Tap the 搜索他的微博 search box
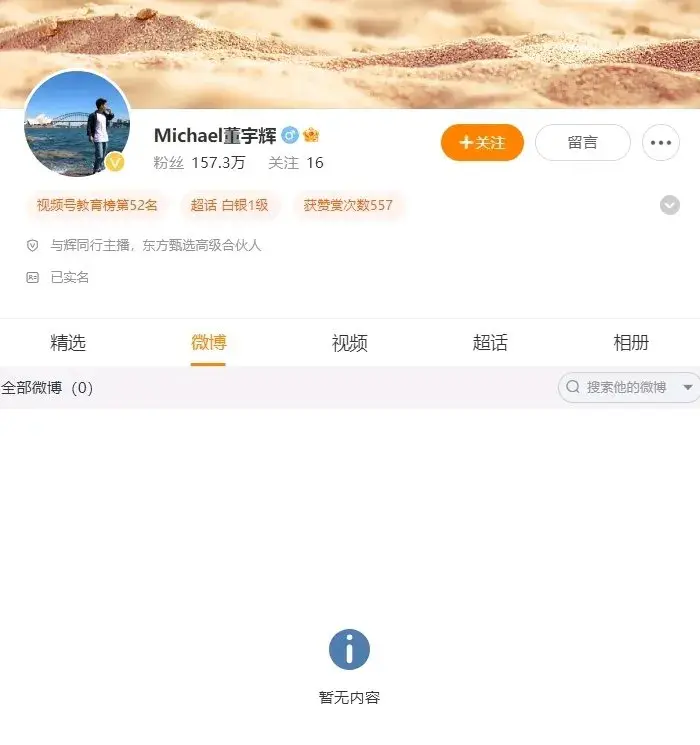700x745 pixels. (x=620, y=387)
